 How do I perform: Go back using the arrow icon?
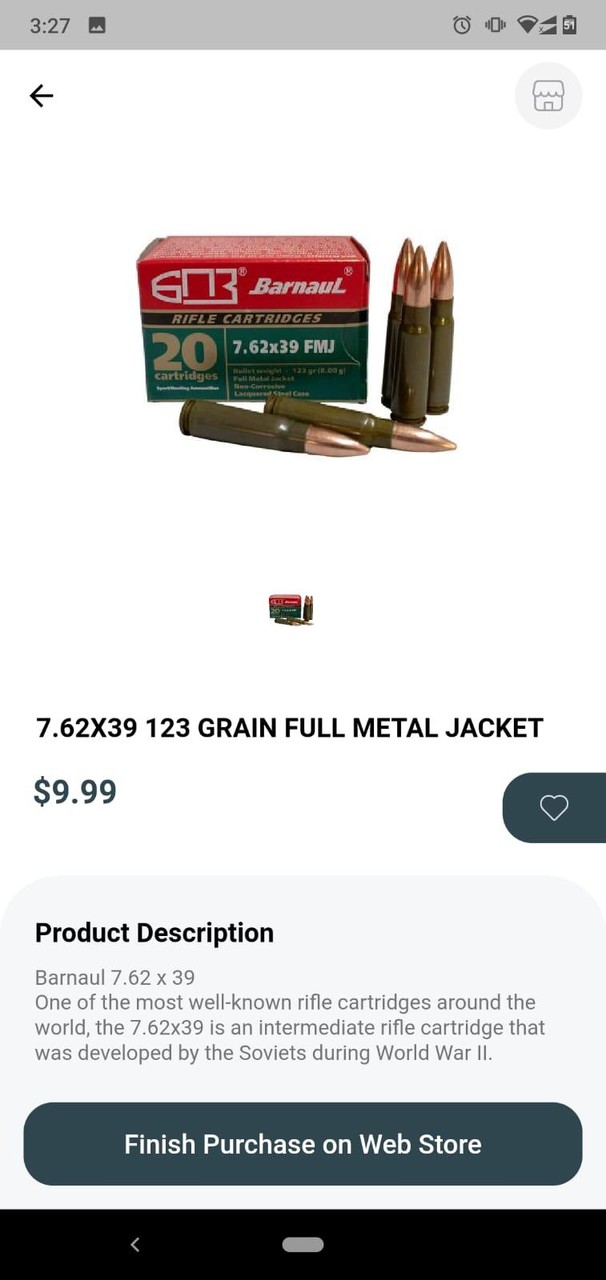(x=41, y=96)
